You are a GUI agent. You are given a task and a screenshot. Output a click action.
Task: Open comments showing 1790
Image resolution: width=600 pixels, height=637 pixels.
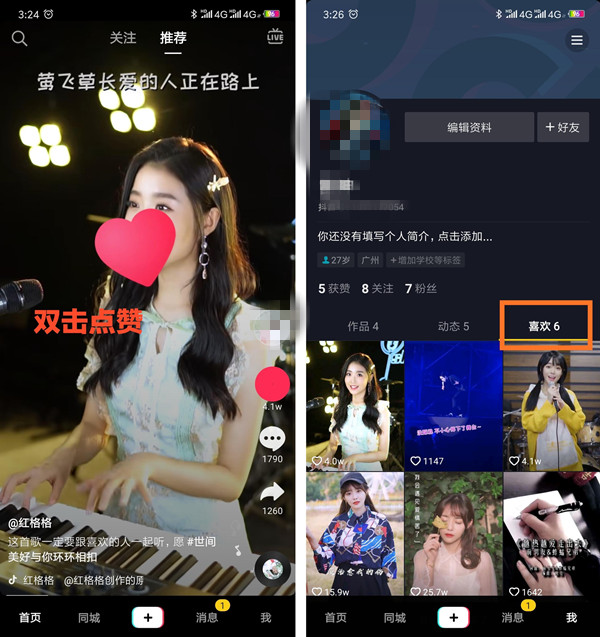tap(272, 440)
